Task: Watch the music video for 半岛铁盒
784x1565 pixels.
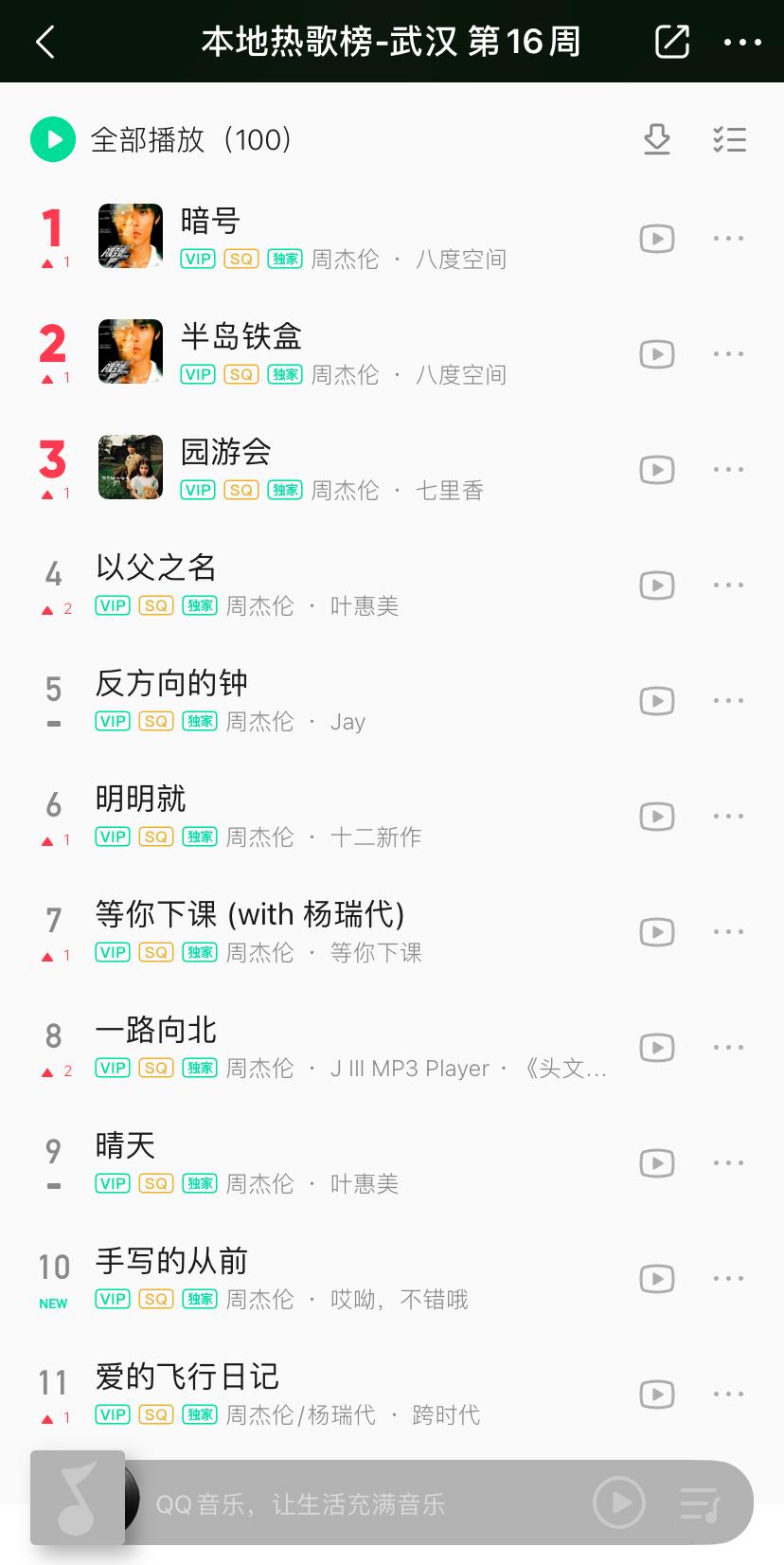Action: click(656, 354)
